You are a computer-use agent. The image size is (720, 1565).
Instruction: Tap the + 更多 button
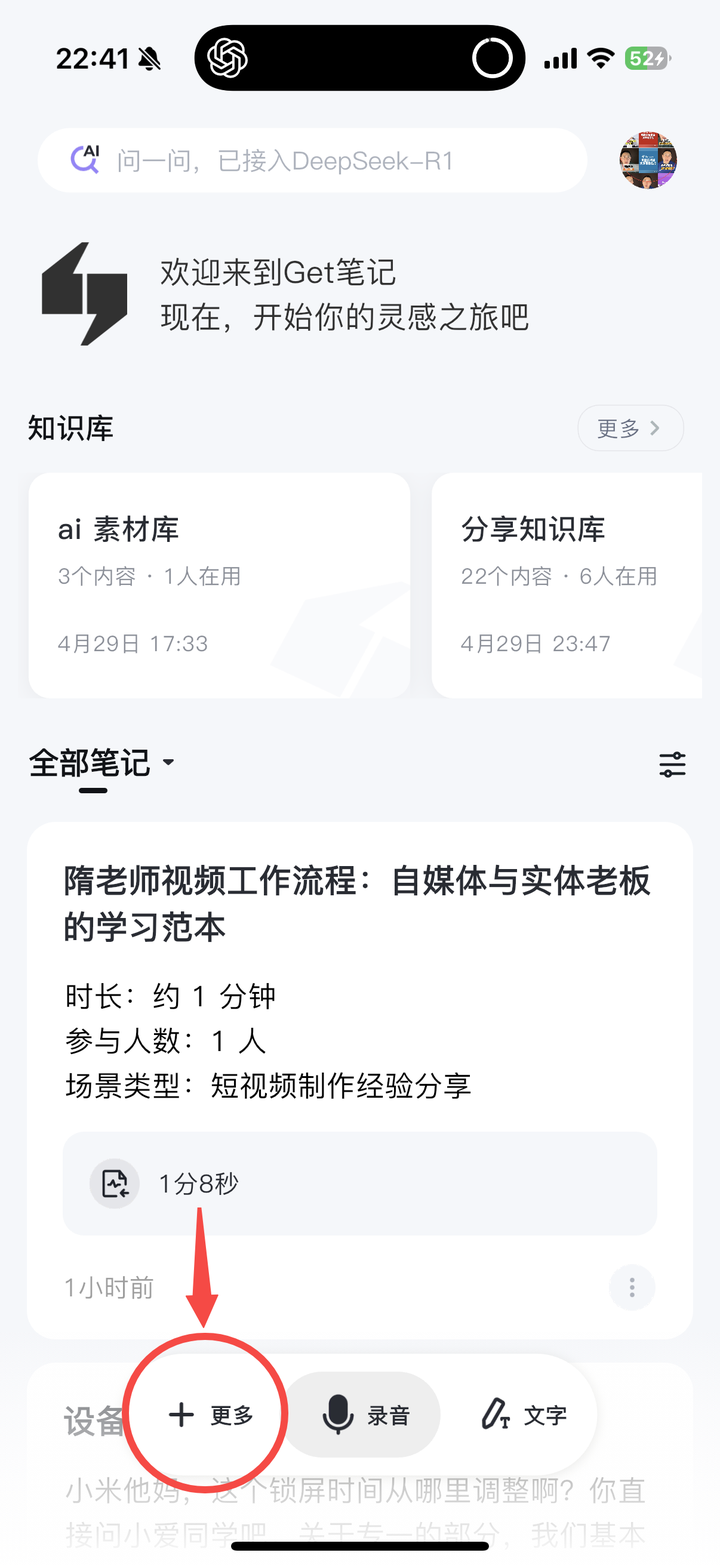(210, 1415)
